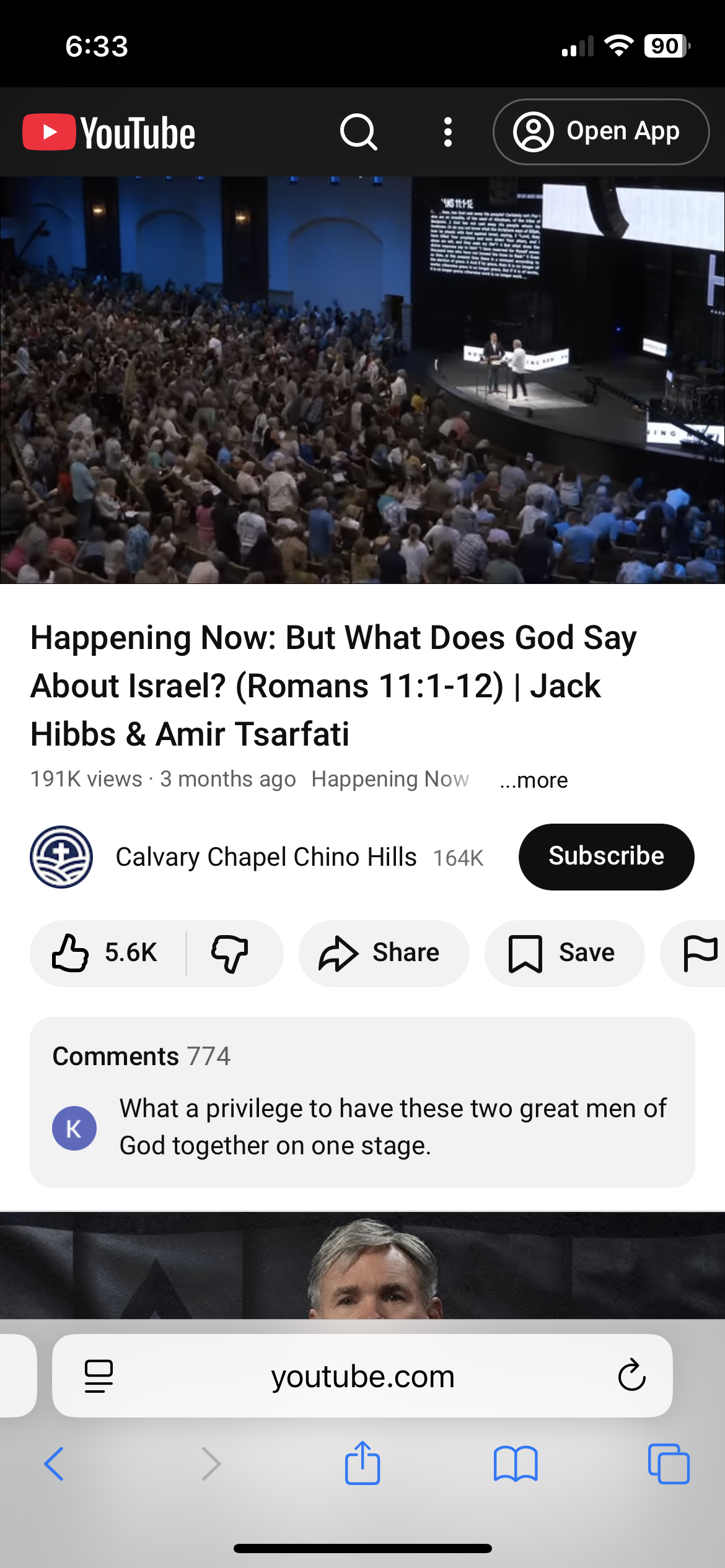Tap the Open App button
The image size is (725, 1568).
tap(600, 132)
